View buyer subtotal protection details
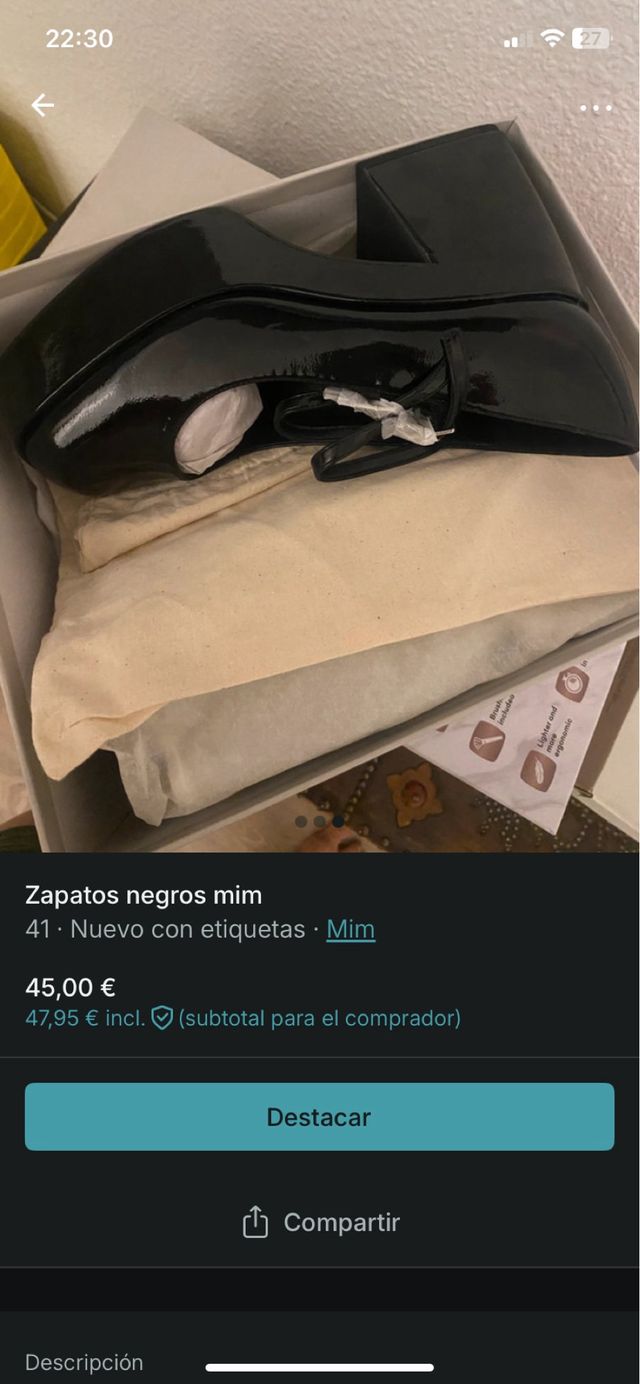Image resolution: width=640 pixels, height=1384 pixels. tap(162, 1018)
